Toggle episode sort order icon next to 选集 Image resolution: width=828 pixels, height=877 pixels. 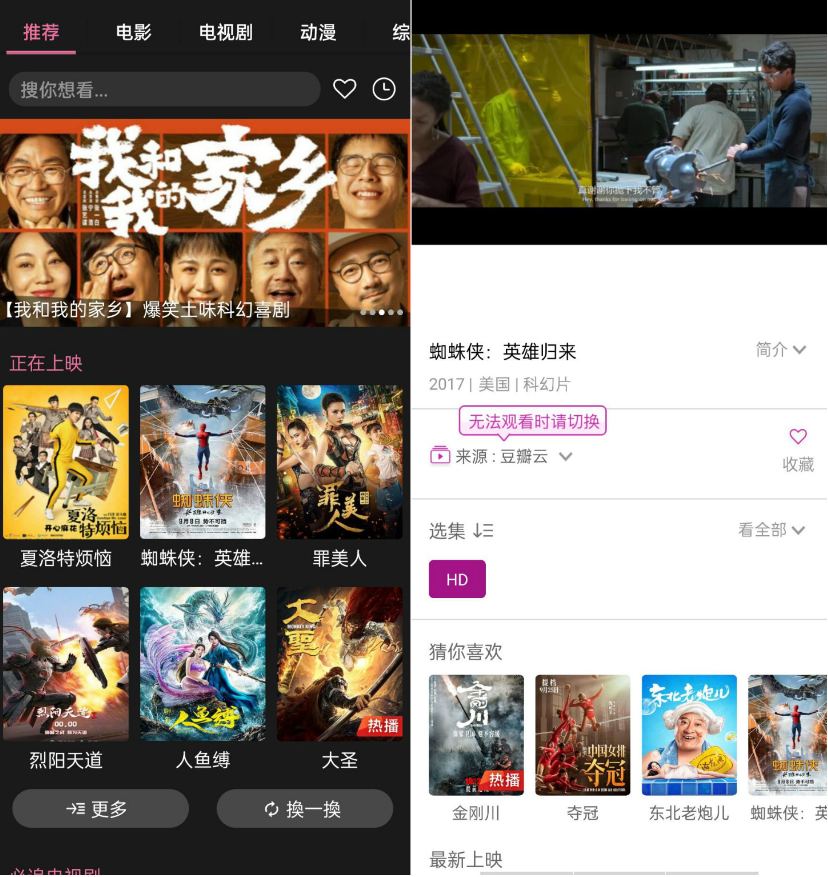coord(484,531)
